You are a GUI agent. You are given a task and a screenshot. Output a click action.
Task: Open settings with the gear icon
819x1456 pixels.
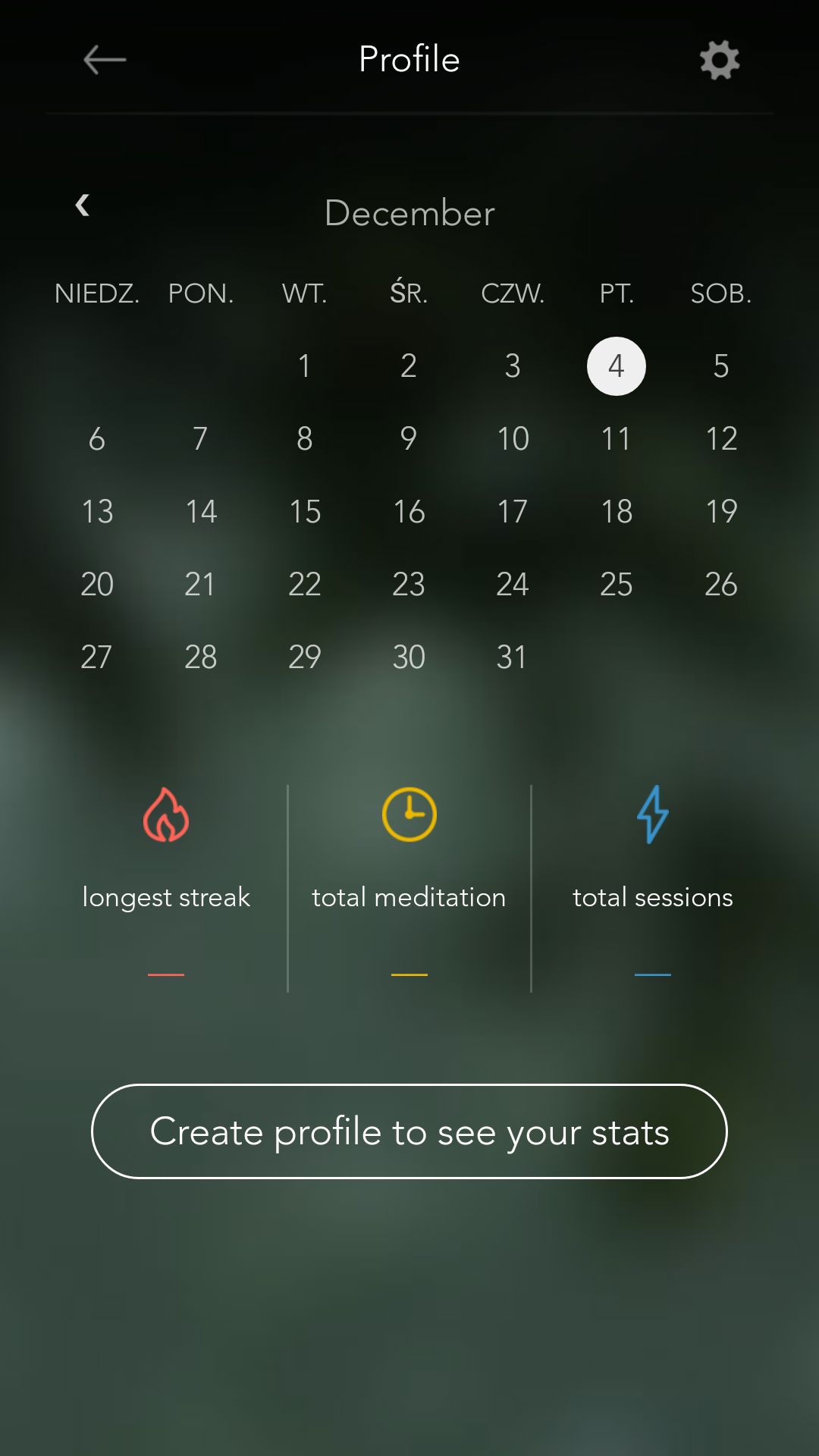(x=719, y=59)
